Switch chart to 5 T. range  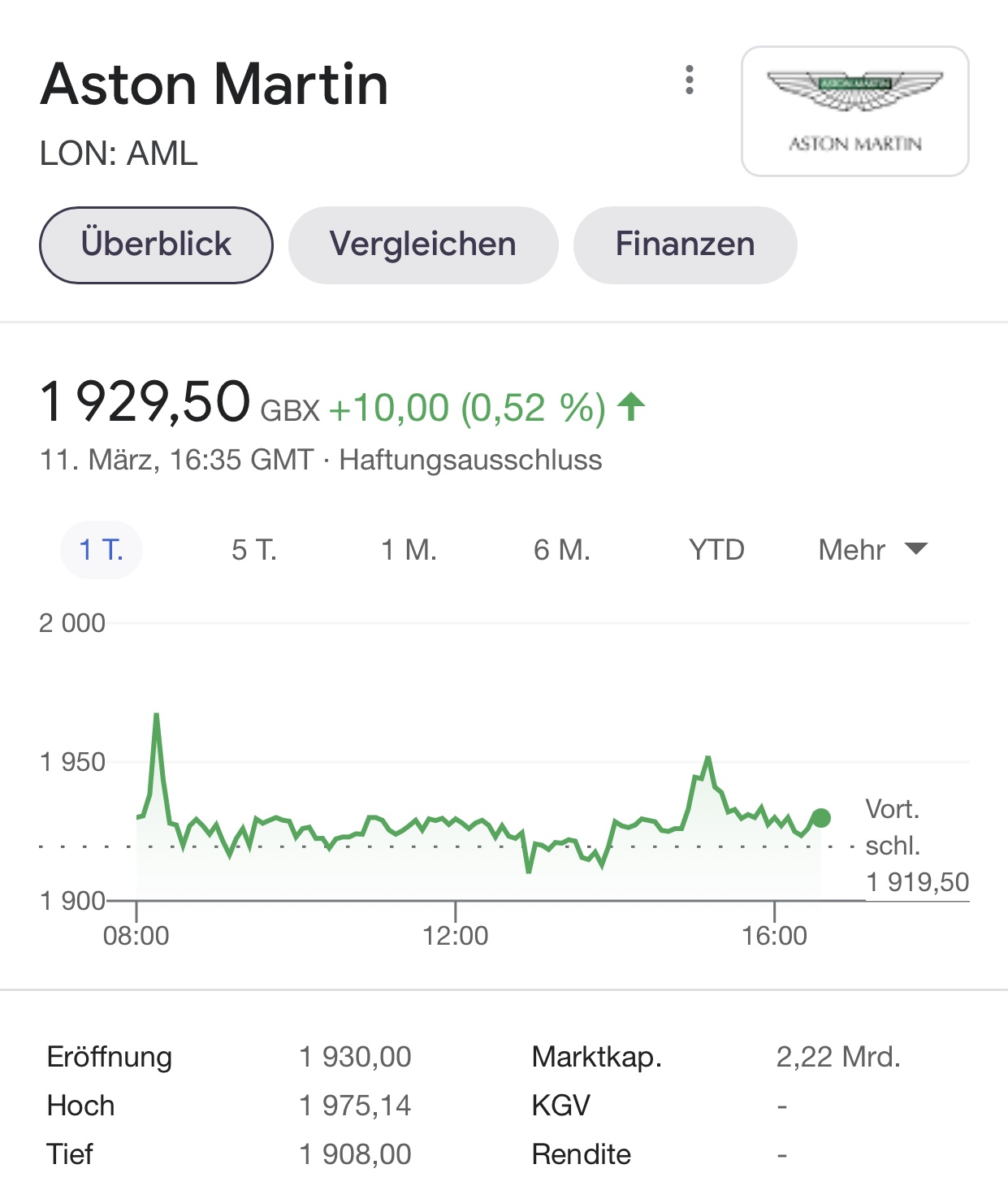(x=254, y=550)
